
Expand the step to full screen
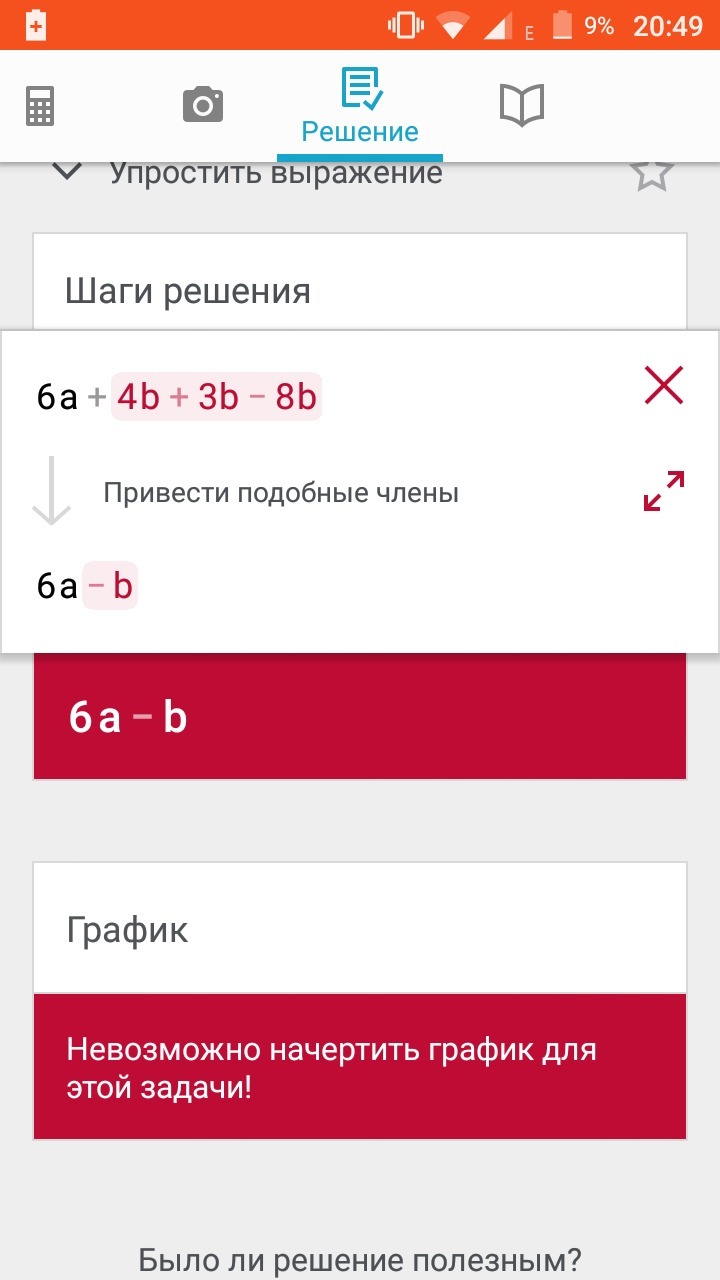coord(664,491)
